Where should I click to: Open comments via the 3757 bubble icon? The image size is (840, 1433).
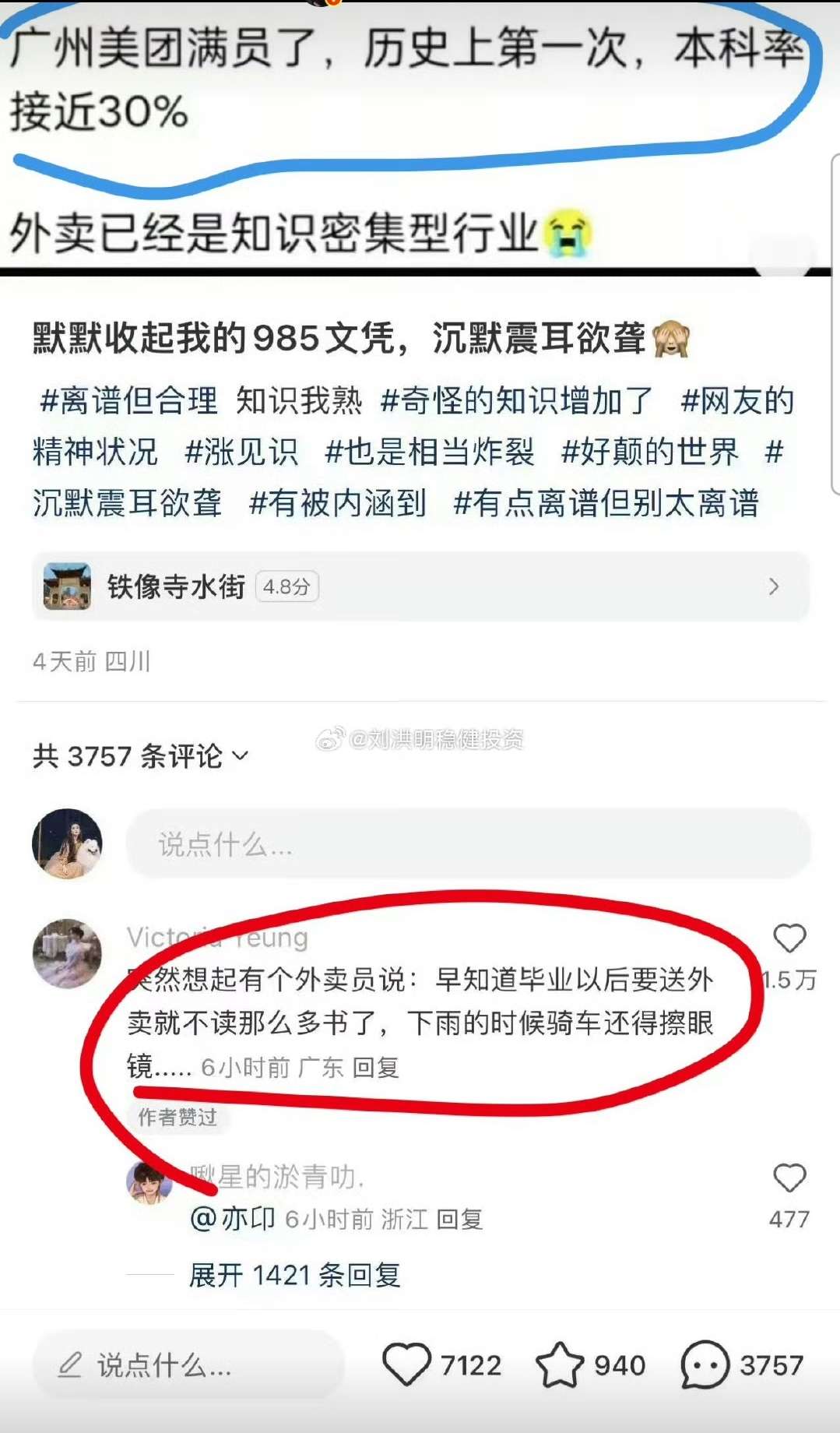pyautogui.click(x=704, y=1364)
